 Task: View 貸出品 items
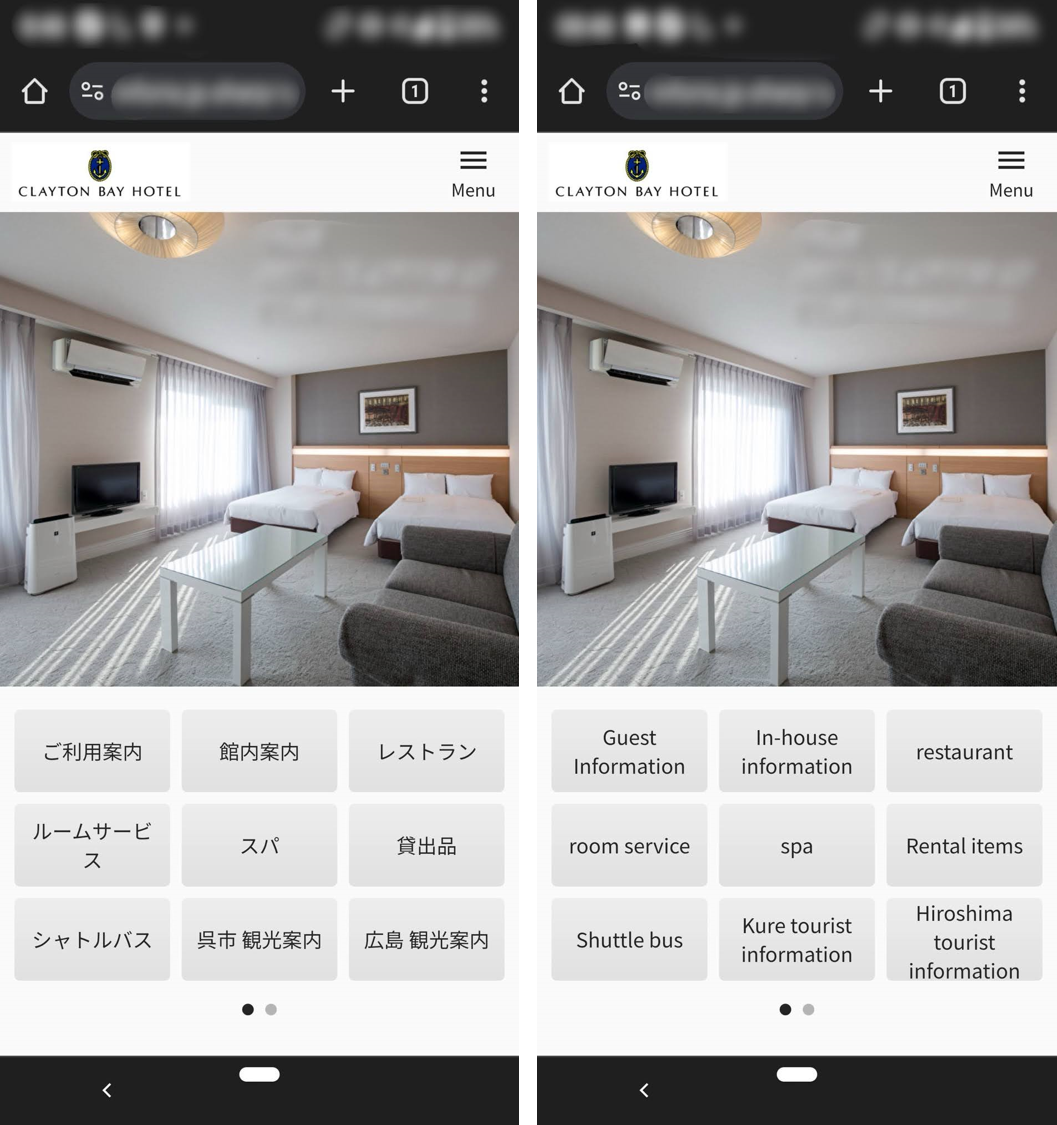pyautogui.click(x=427, y=845)
